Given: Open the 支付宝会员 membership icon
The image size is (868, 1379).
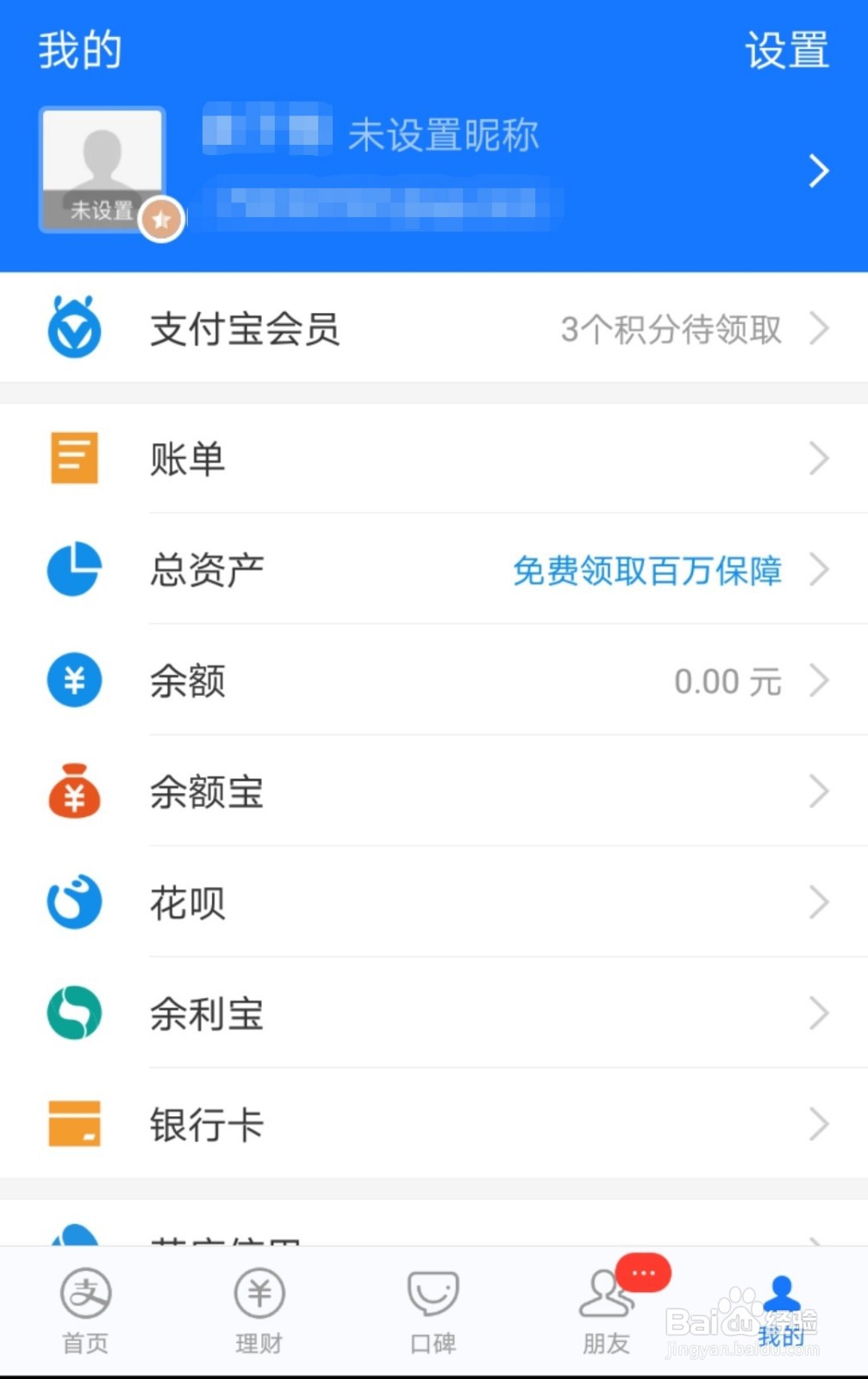Looking at the screenshot, I should click(x=74, y=328).
